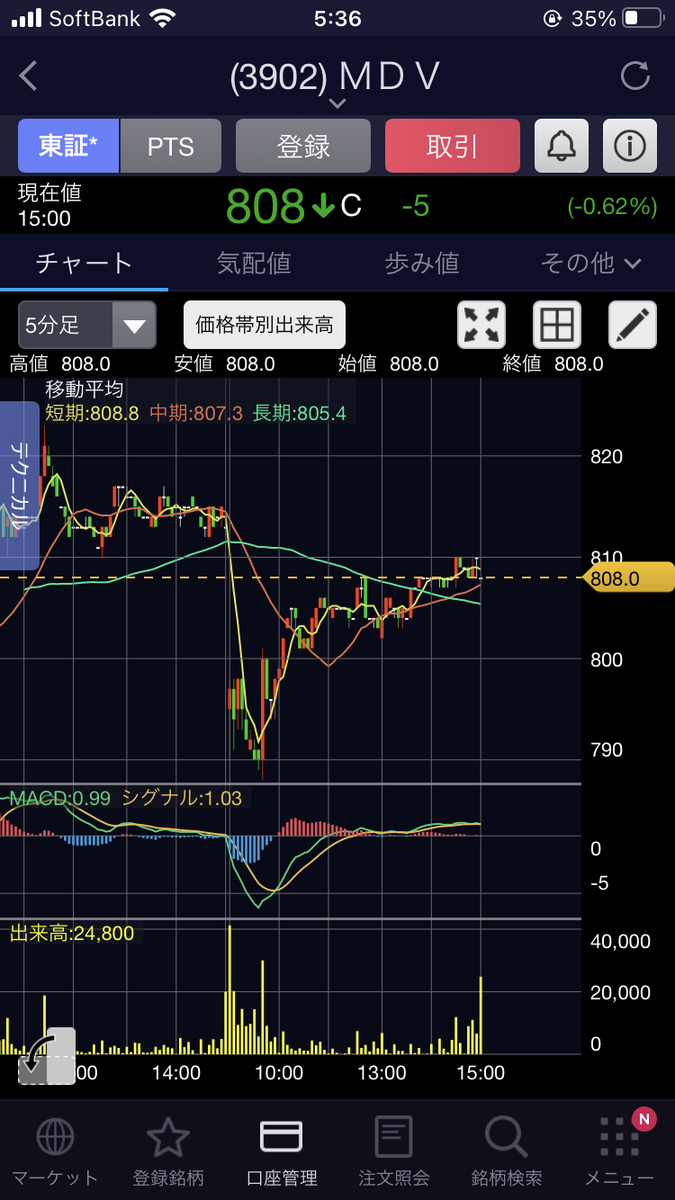Expand the その他 menu

[590, 263]
